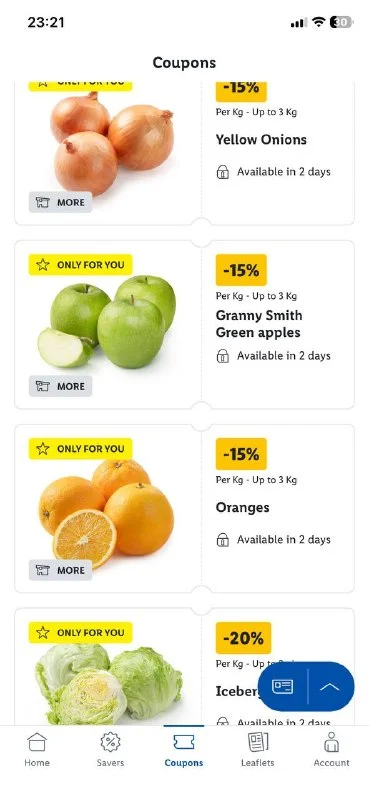Image resolution: width=369 pixels, height=800 pixels.
Task: Open the Oranges coupon card
Action: point(184,508)
